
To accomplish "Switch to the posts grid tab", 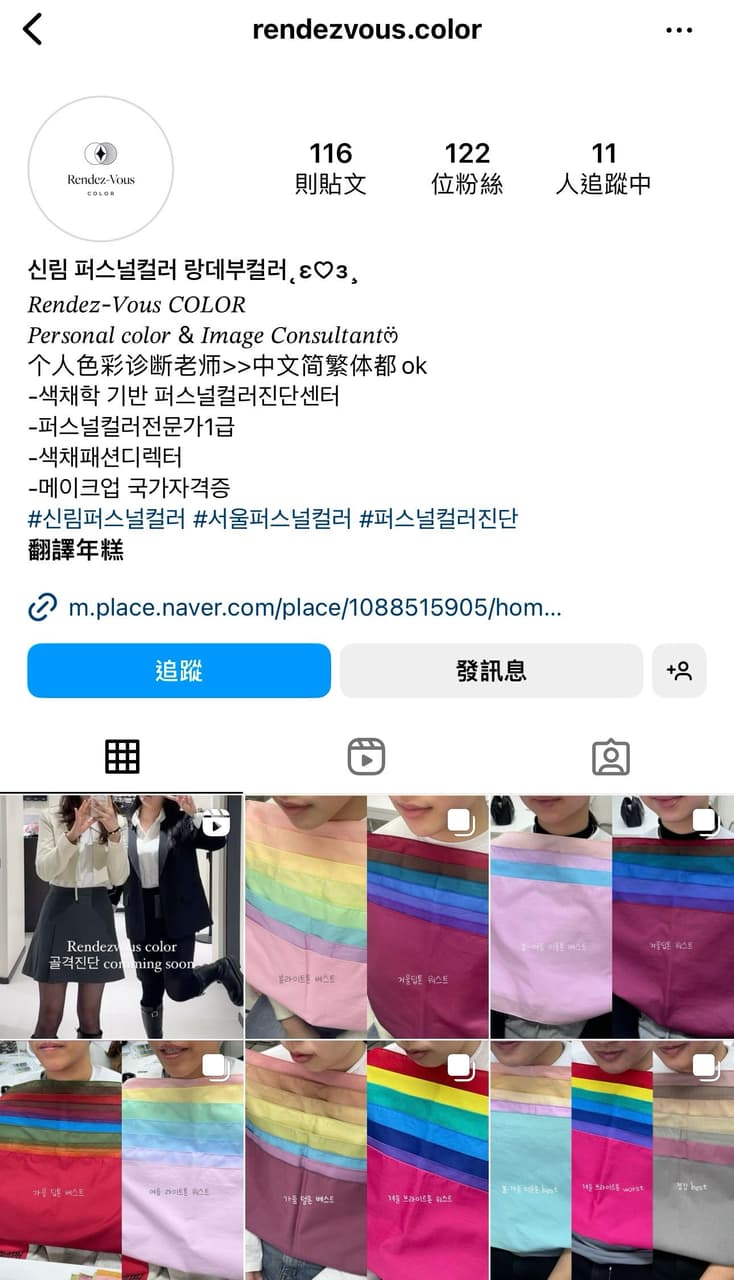I will point(122,757).
